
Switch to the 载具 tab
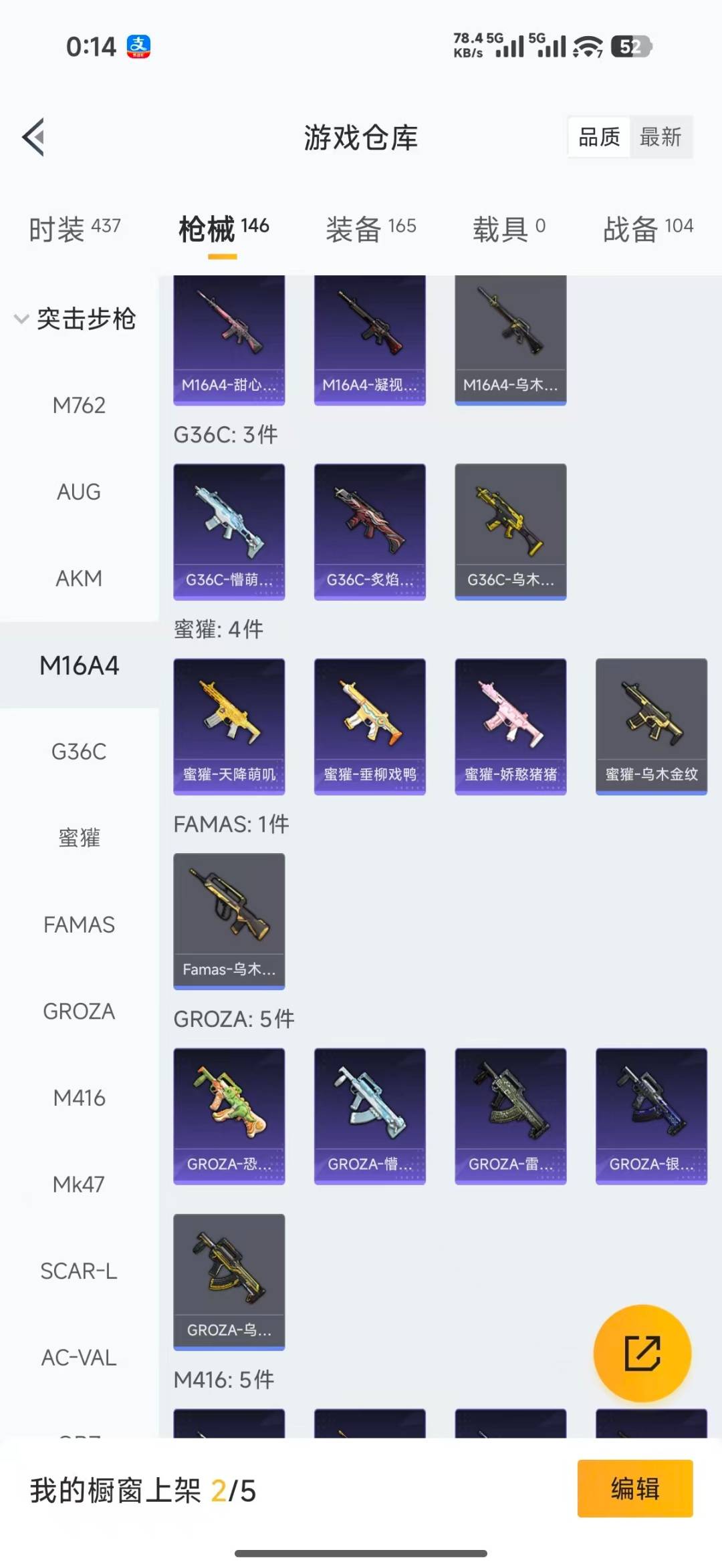(x=509, y=229)
